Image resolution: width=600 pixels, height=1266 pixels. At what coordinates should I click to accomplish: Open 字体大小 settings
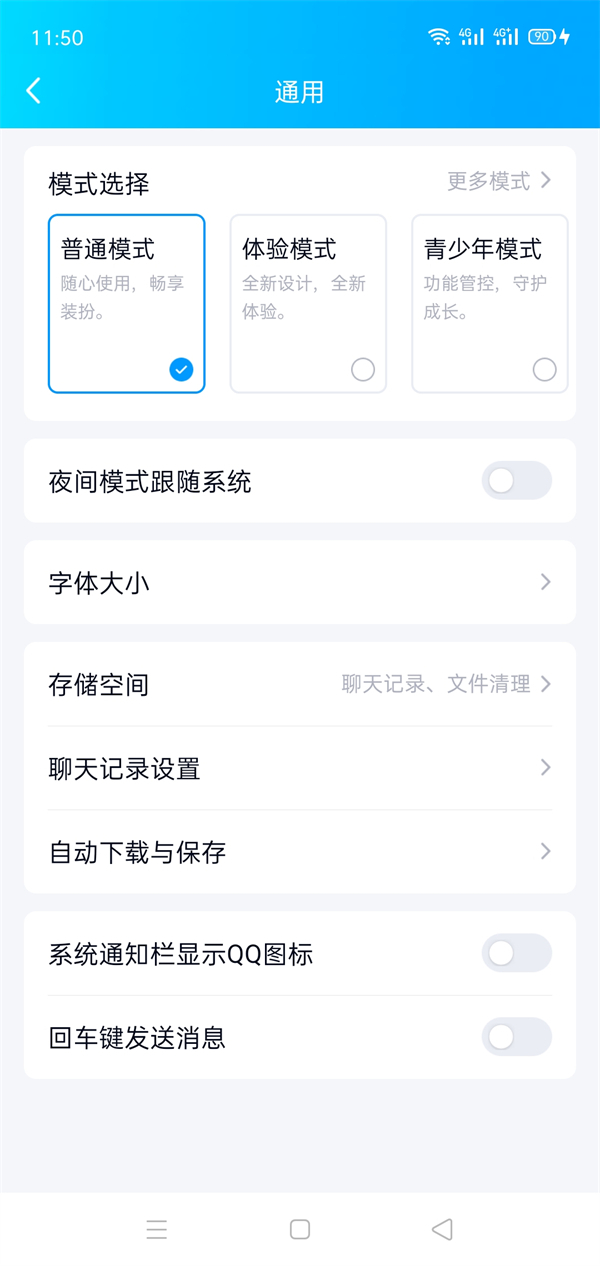click(300, 582)
